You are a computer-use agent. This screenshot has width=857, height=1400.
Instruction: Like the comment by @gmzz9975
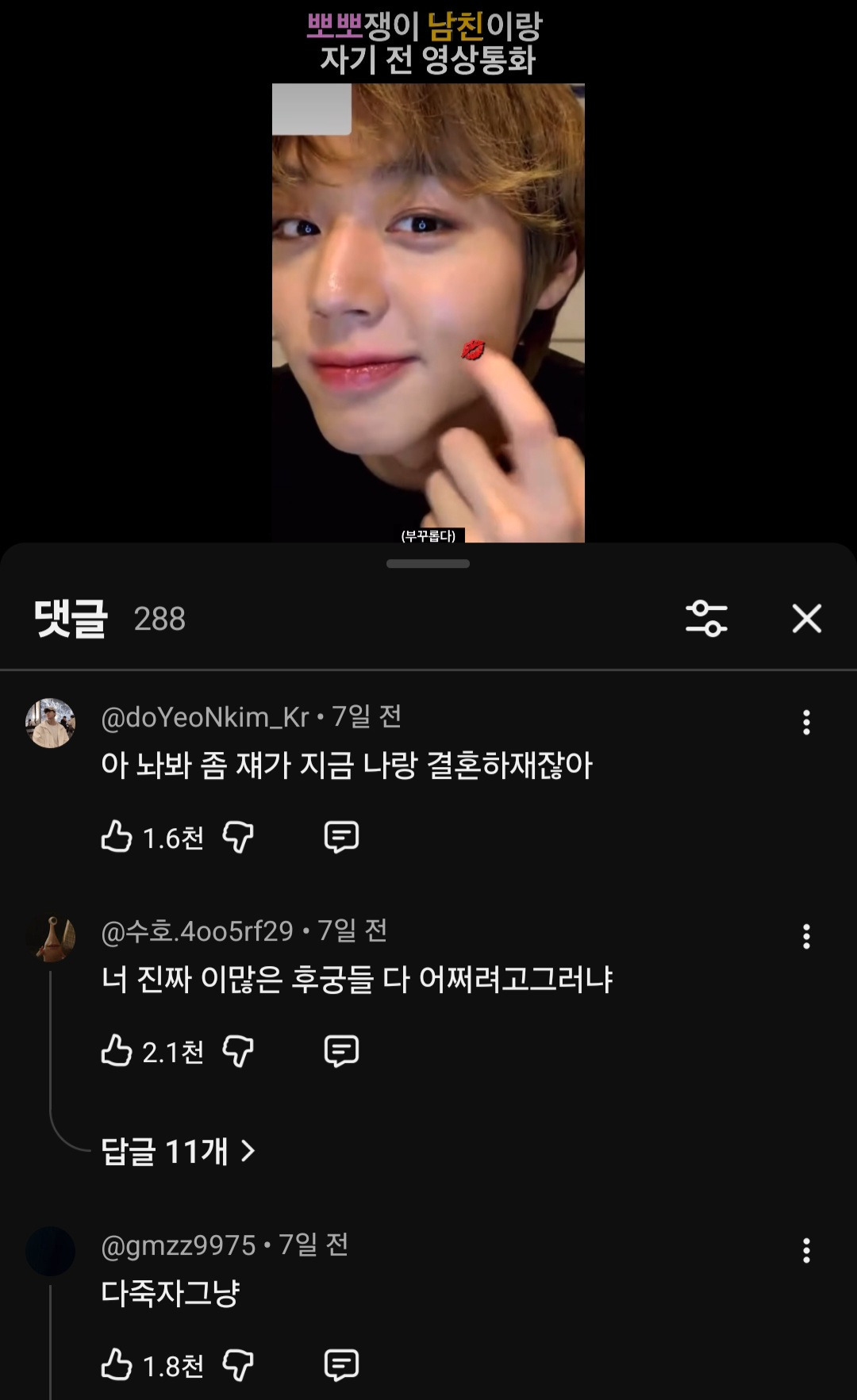click(x=117, y=1365)
